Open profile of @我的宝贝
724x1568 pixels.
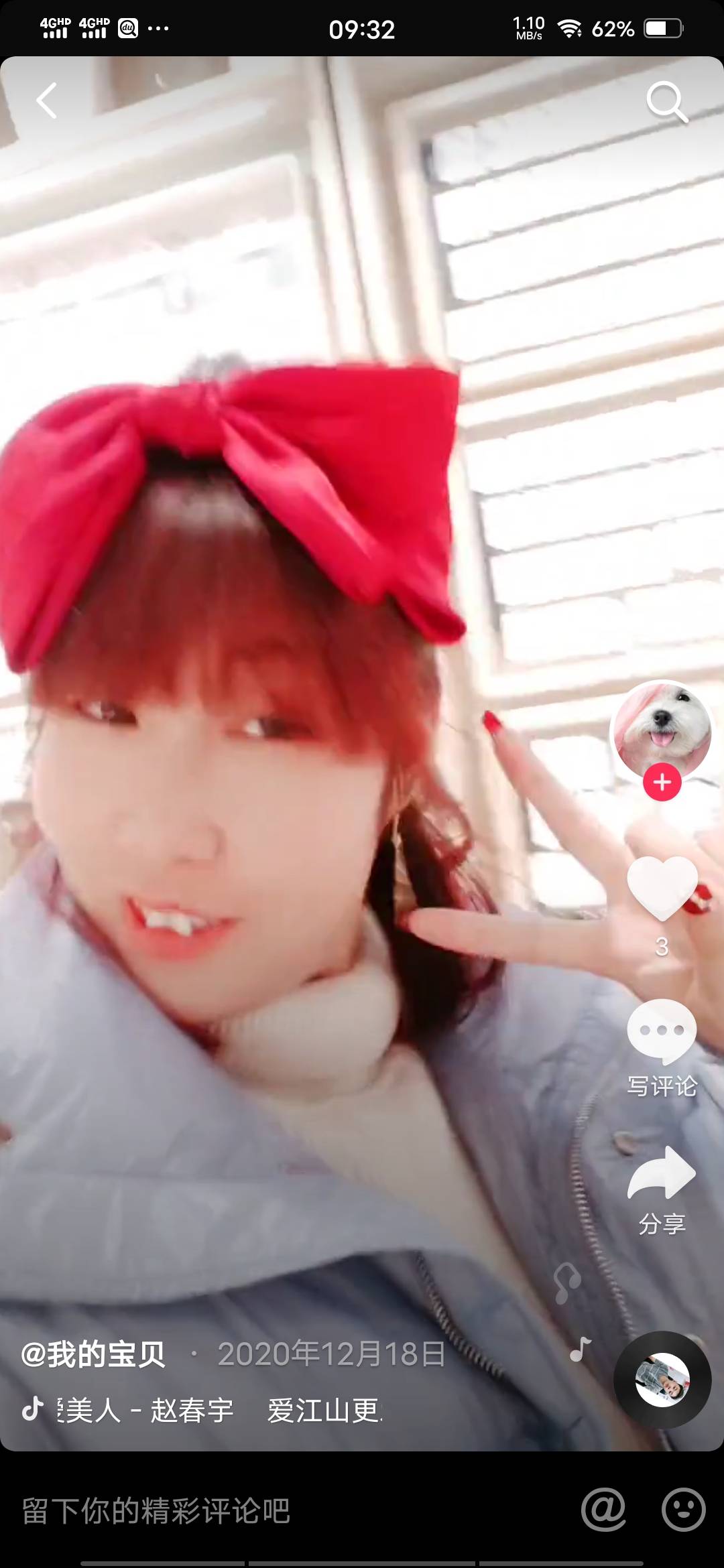[93, 1354]
